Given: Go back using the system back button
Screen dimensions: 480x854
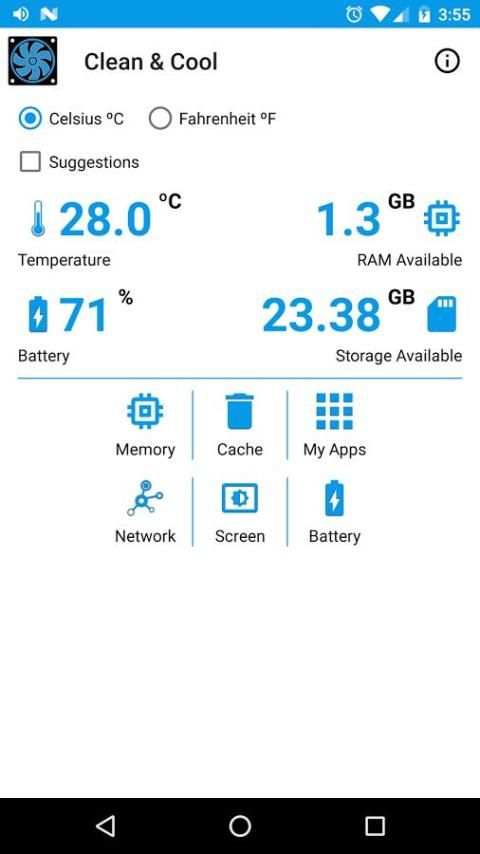Looking at the screenshot, I should point(105,826).
